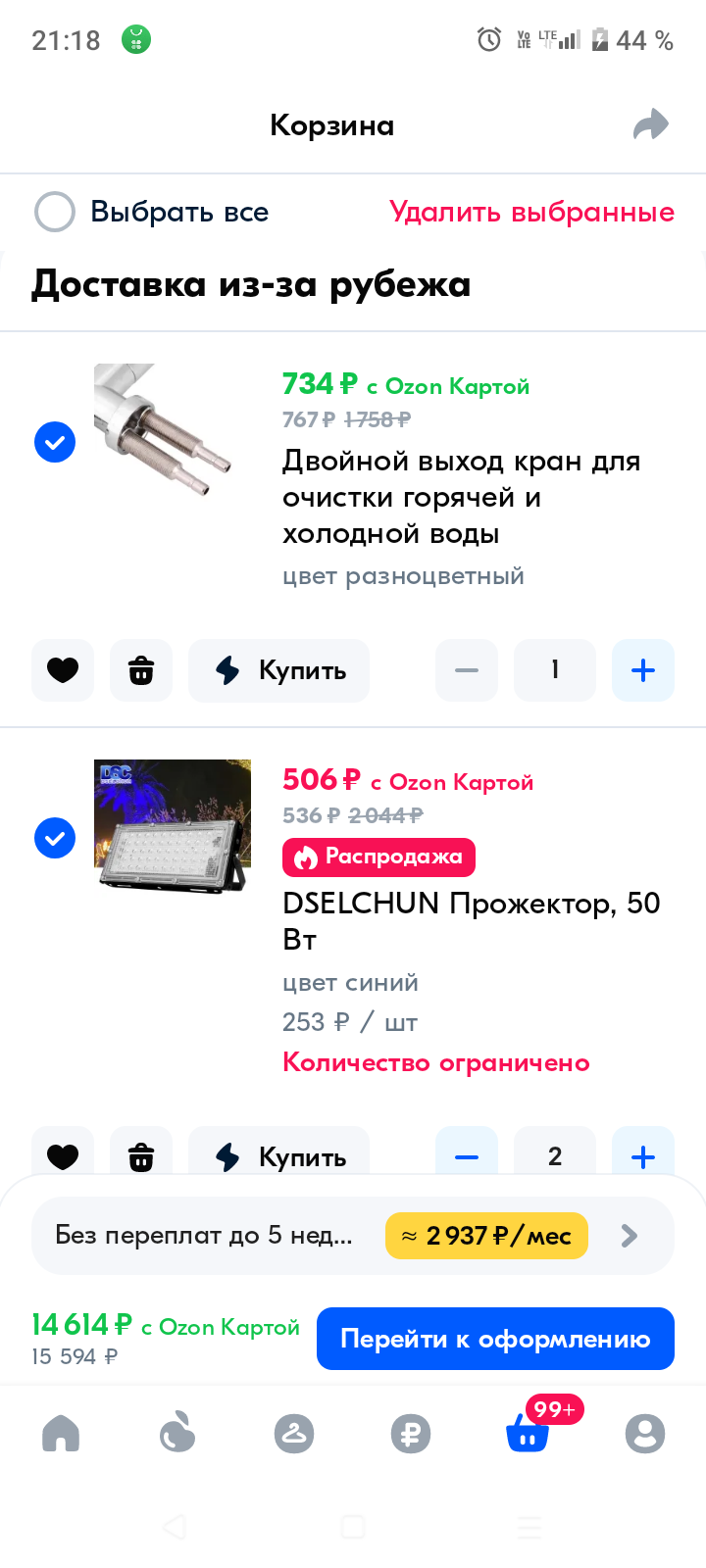
Task: Open the DSELCHUN Прожектор product image
Action: [x=172, y=825]
